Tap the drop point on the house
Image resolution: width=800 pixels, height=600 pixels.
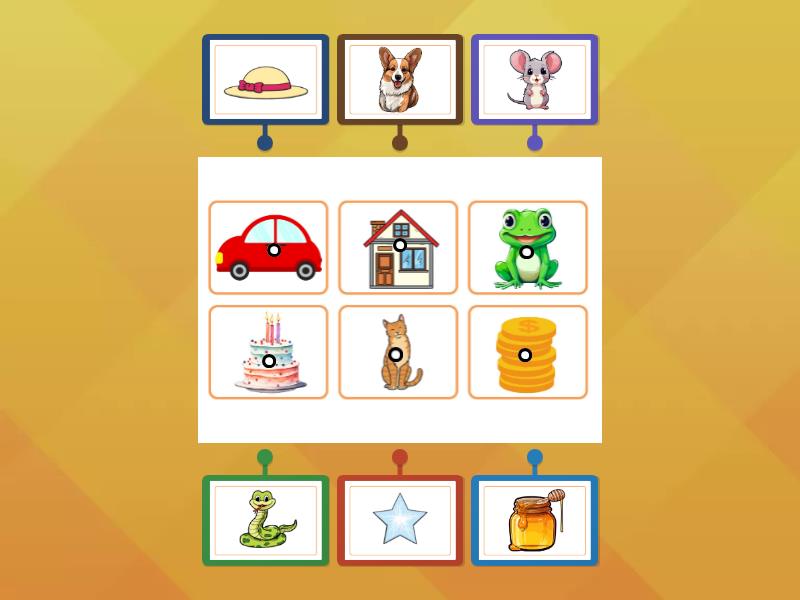pos(400,245)
